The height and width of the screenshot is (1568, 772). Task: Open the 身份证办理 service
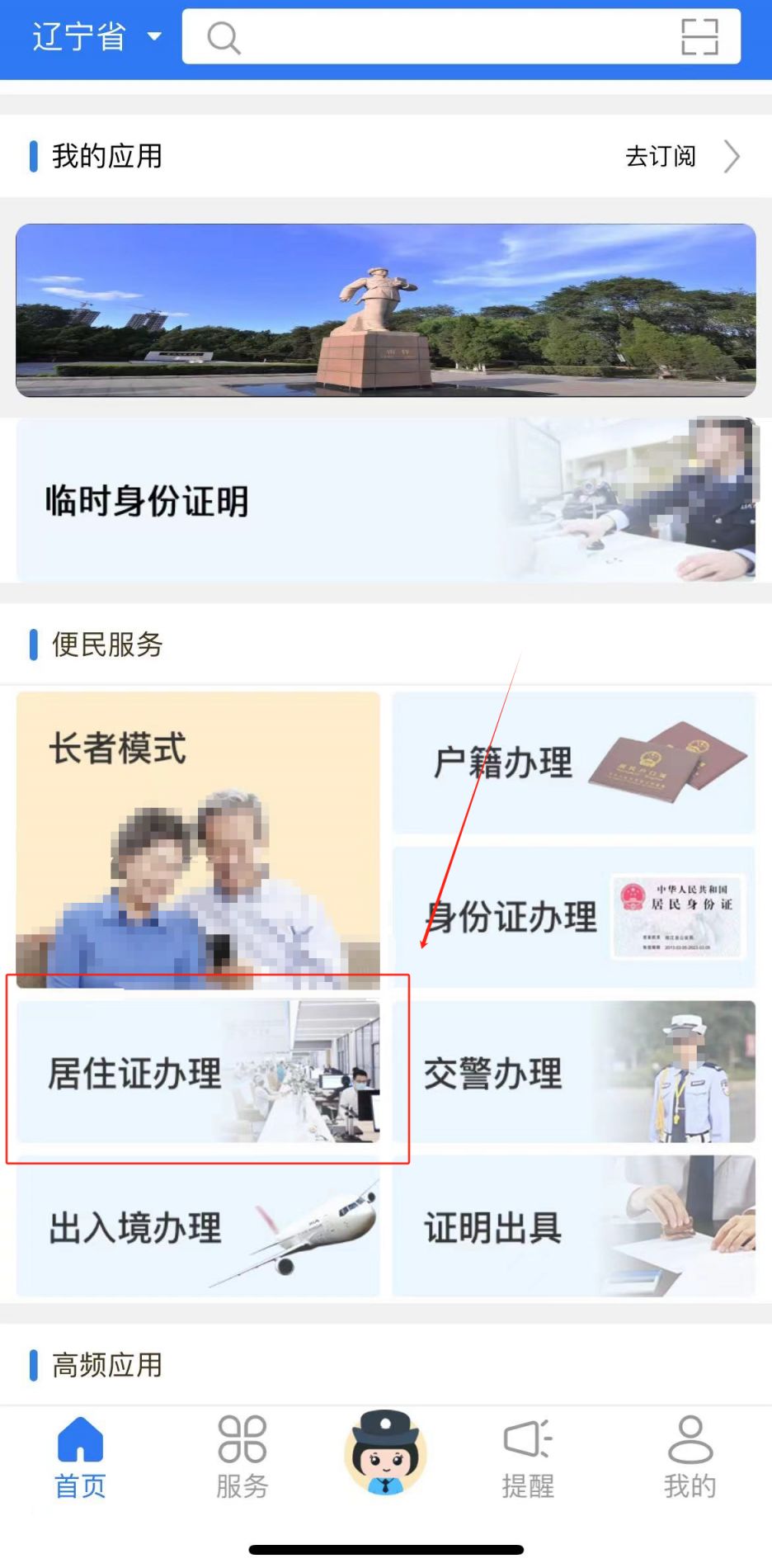coord(574,917)
